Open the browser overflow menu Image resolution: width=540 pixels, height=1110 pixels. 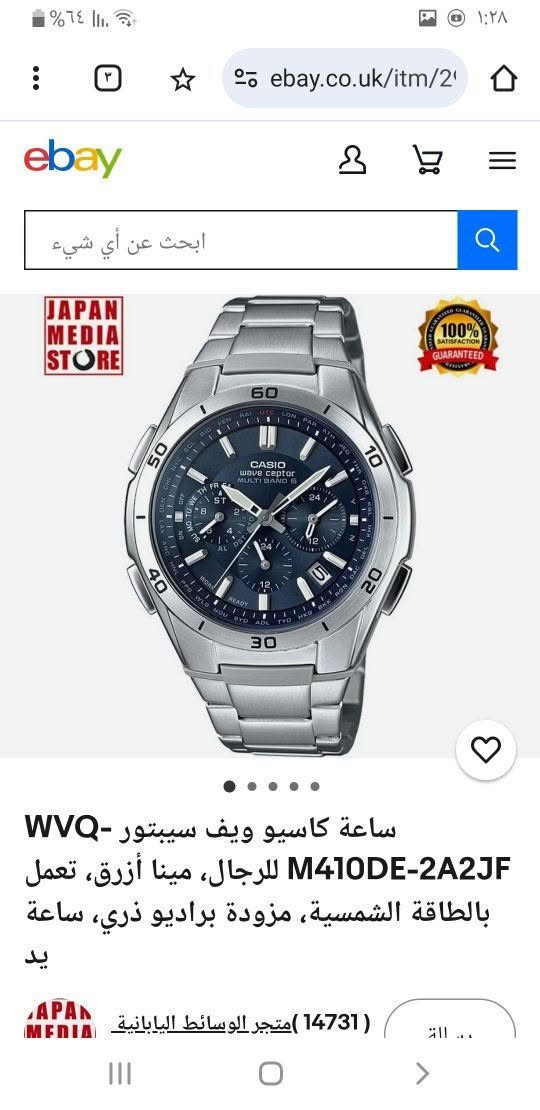pyautogui.click(x=36, y=79)
